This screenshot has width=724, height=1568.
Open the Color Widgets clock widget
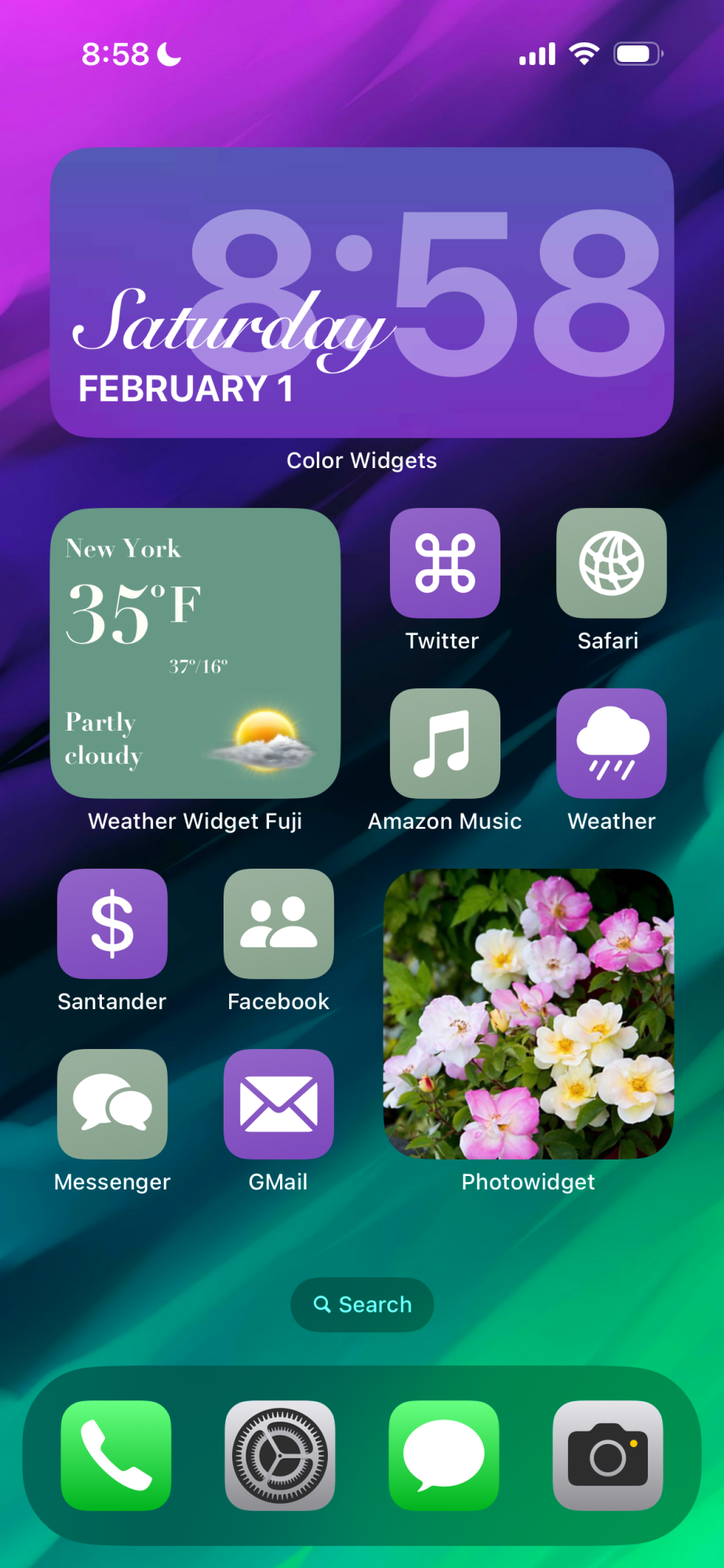pos(362,292)
